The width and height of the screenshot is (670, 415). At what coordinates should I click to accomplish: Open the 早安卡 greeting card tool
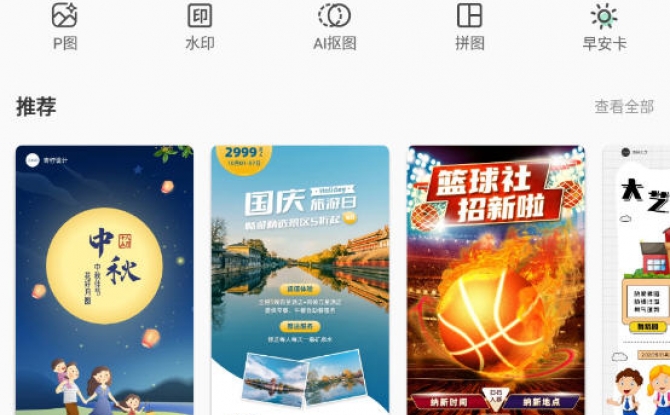pos(604,25)
